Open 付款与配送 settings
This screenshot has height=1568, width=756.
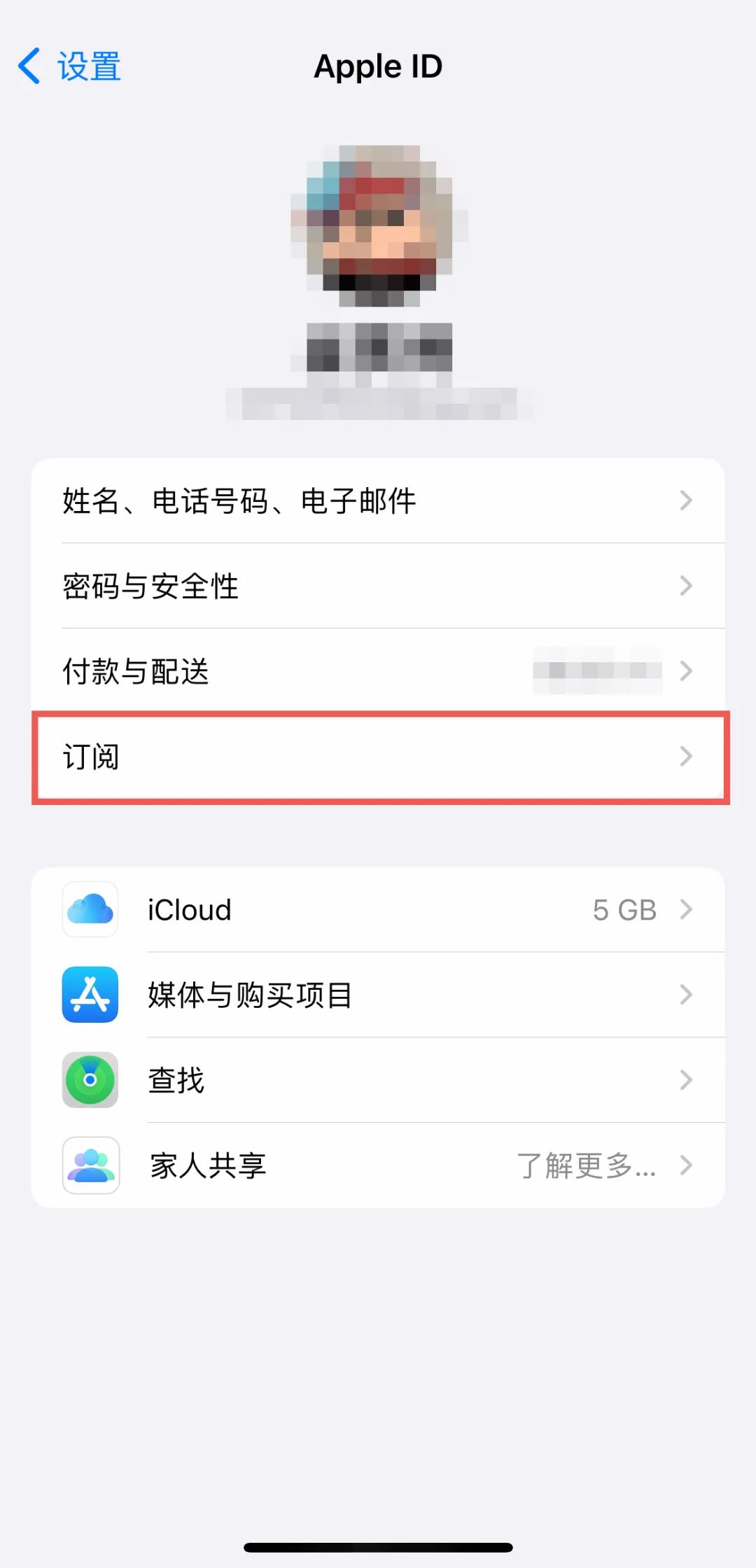click(x=378, y=671)
